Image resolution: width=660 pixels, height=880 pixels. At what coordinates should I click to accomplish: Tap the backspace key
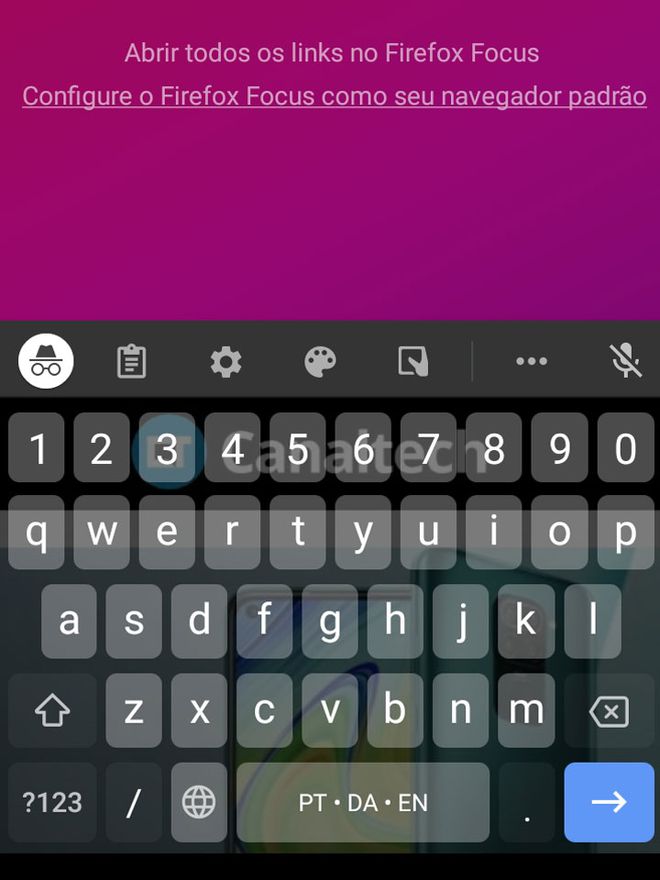coord(609,712)
